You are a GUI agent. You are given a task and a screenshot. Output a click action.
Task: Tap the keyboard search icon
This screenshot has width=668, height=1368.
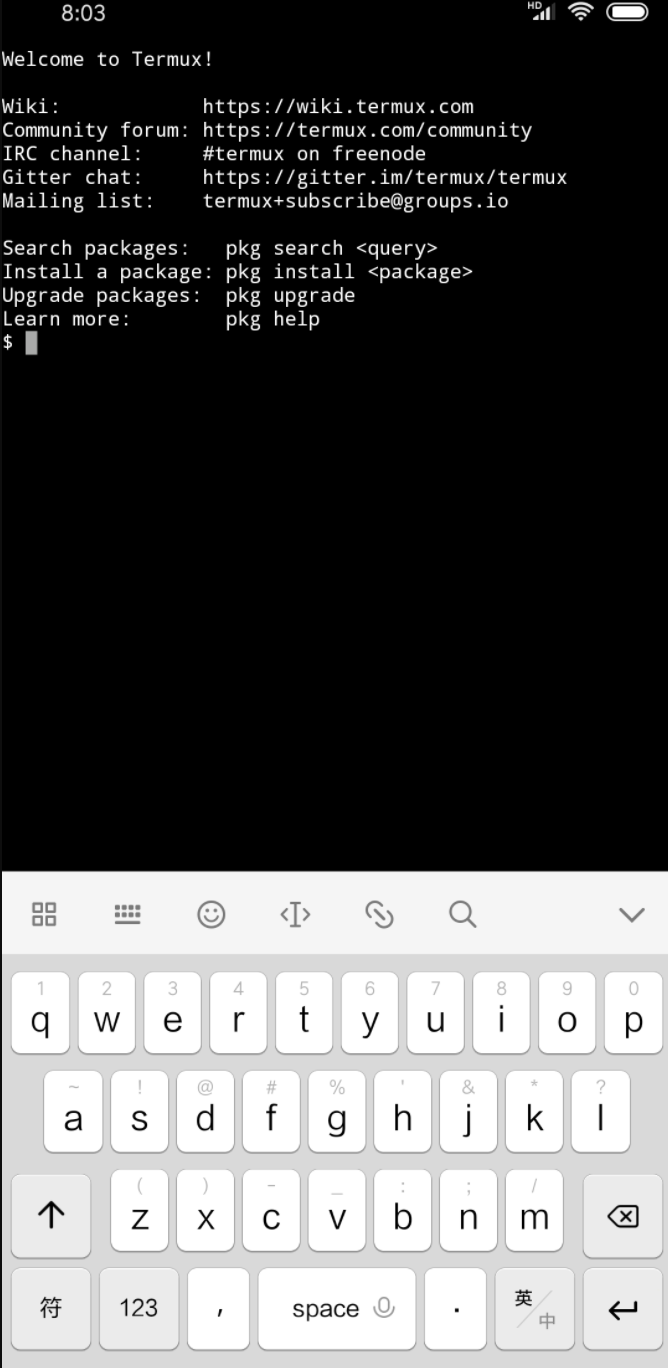click(462, 914)
